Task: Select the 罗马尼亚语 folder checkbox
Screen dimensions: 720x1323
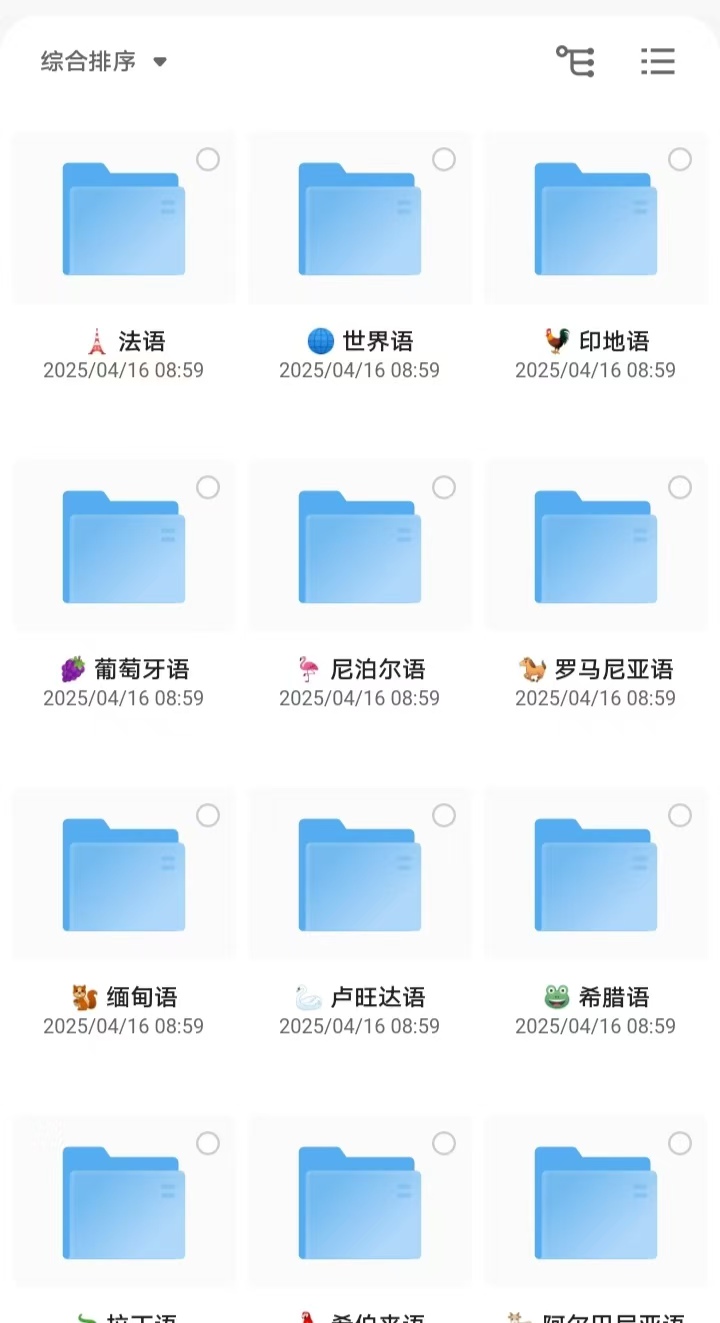Action: 680,487
